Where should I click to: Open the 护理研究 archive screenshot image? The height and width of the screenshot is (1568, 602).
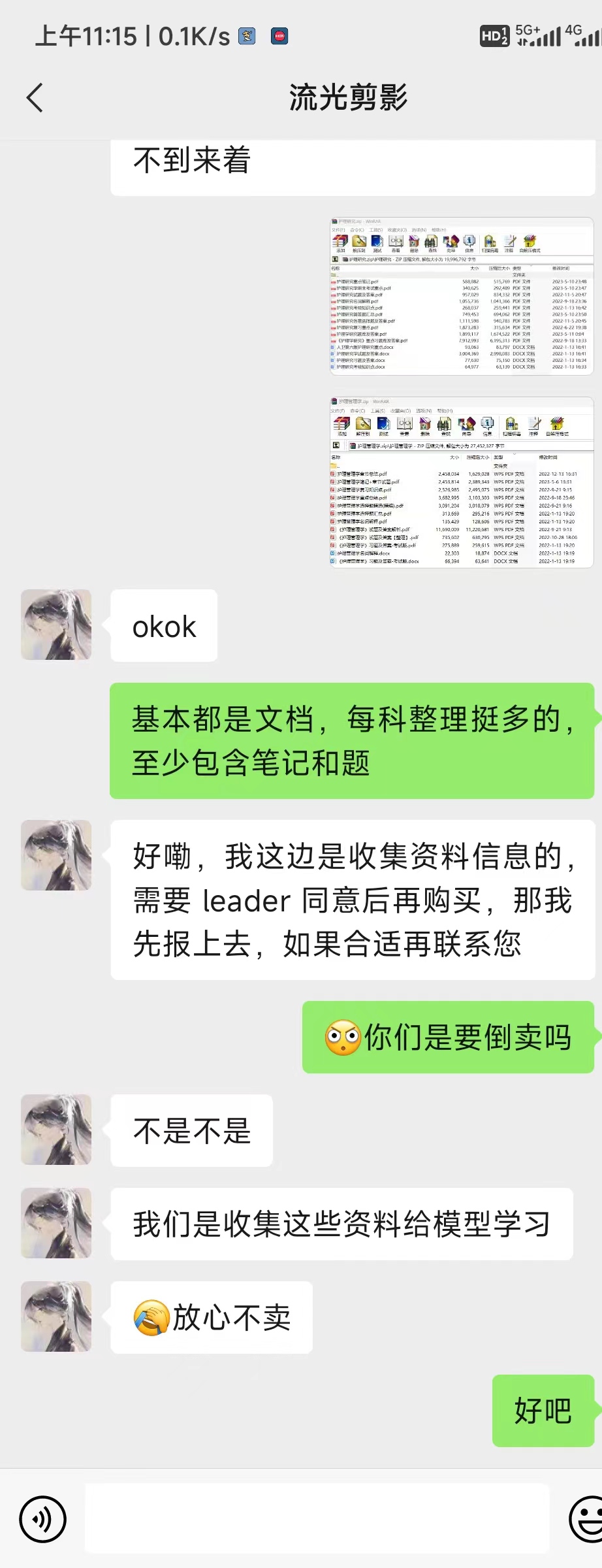(x=462, y=296)
